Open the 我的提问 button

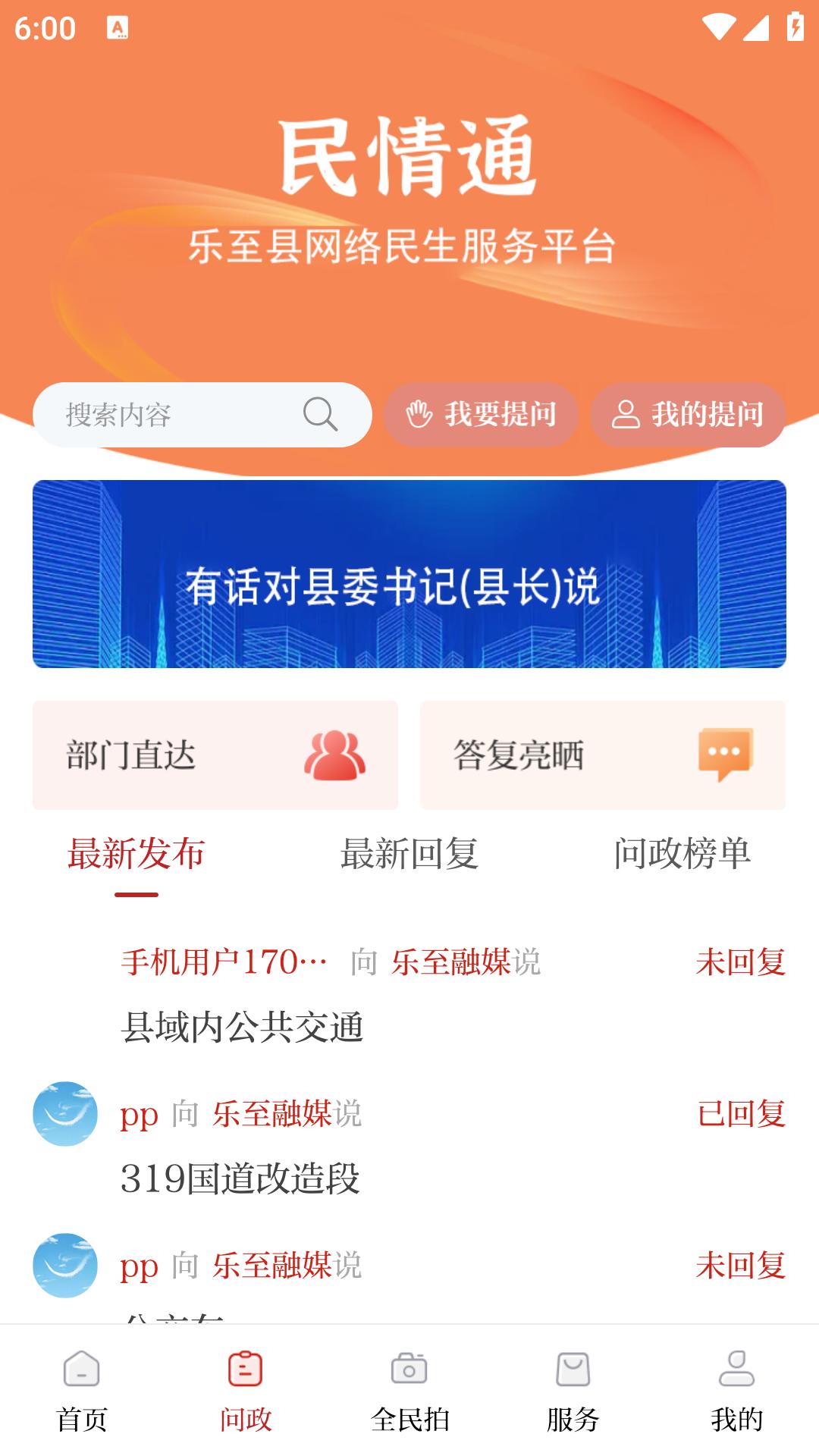(x=686, y=414)
